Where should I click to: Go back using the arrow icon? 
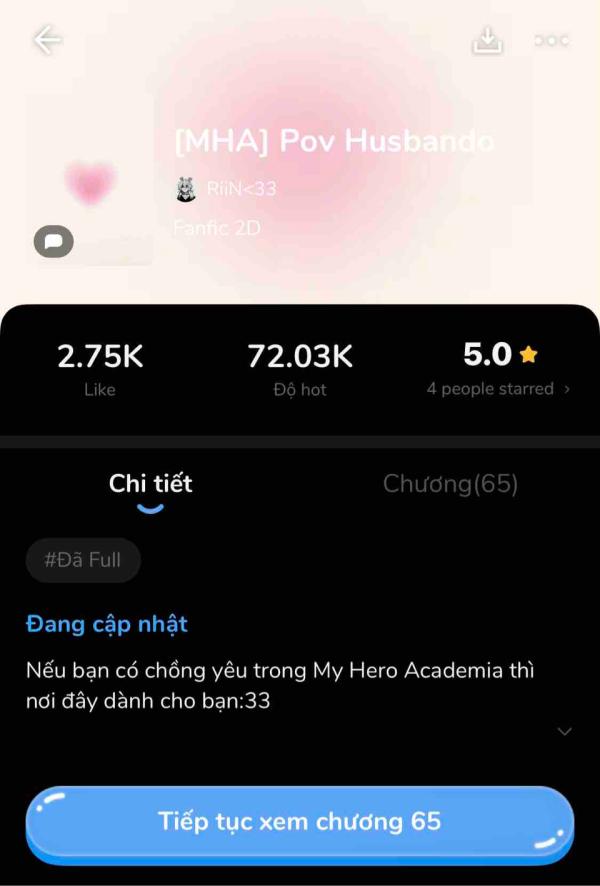(47, 40)
